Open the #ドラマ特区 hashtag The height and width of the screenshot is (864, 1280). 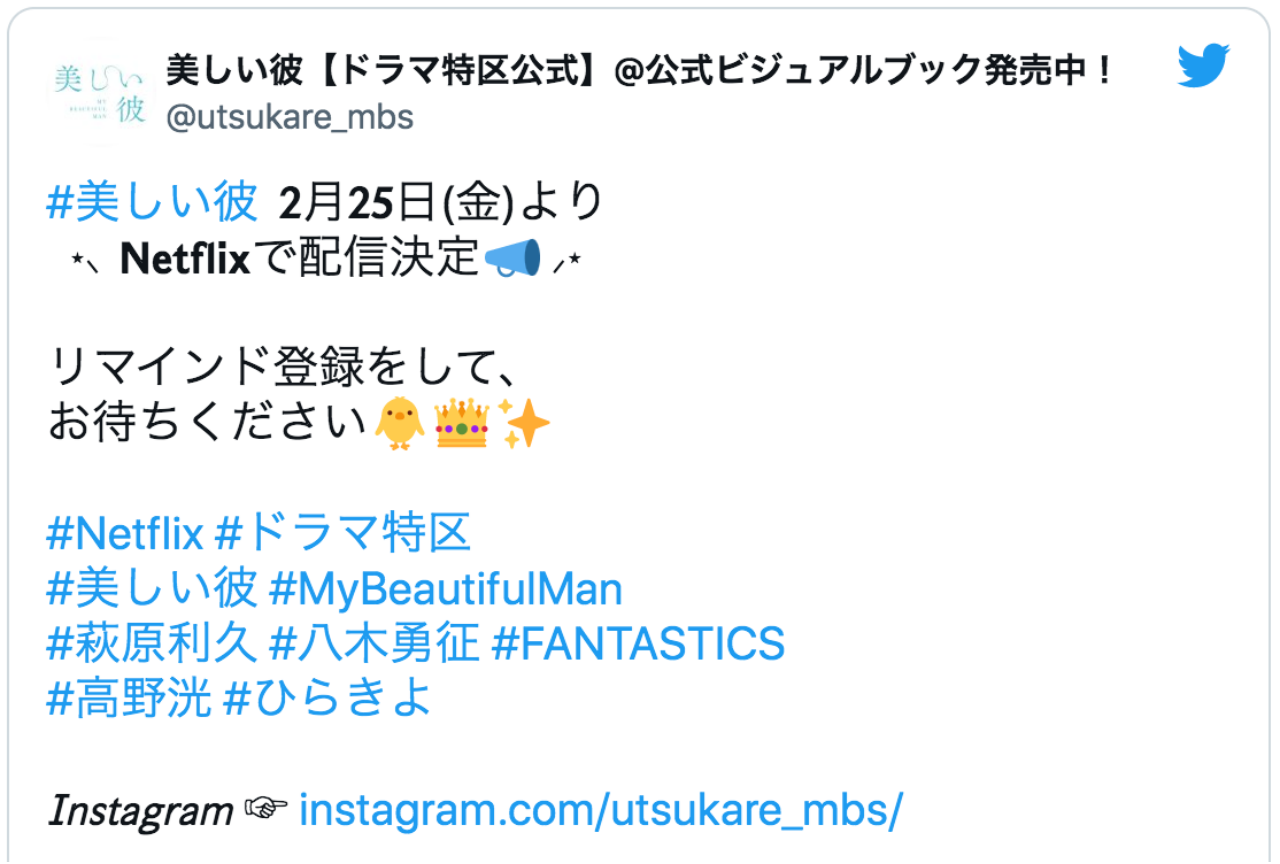[343, 535]
